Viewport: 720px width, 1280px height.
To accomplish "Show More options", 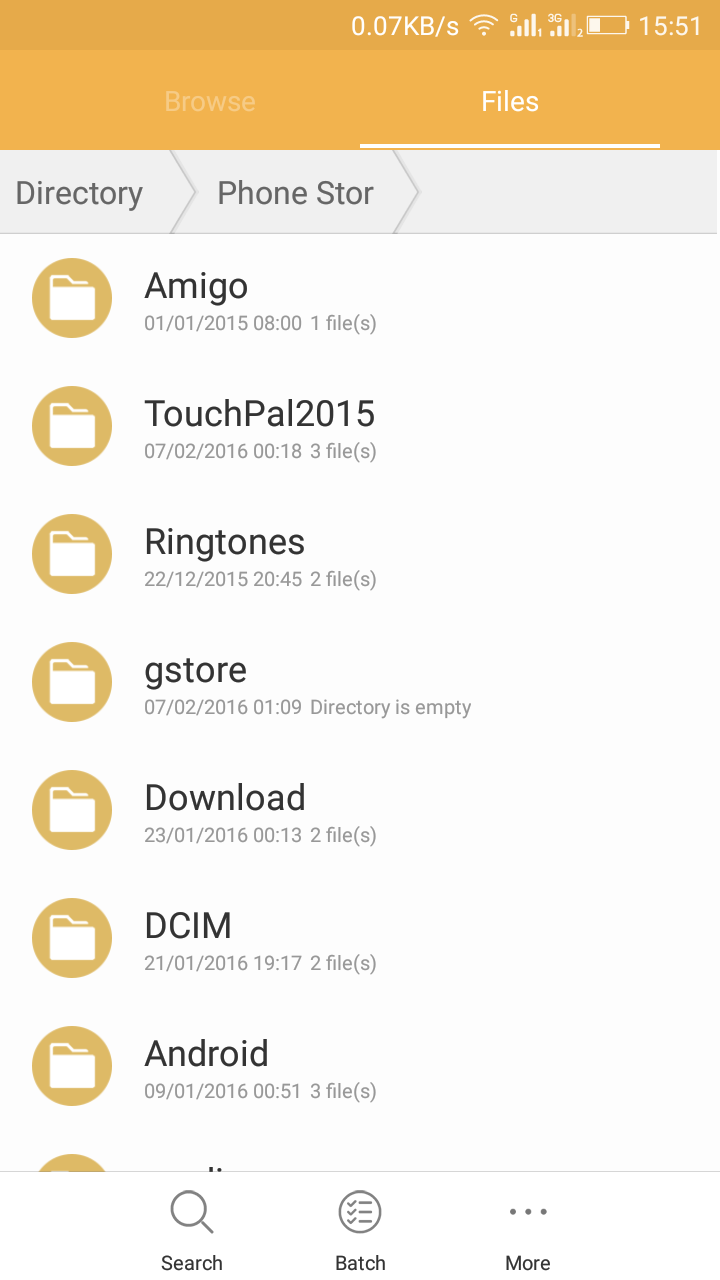I will [528, 1230].
